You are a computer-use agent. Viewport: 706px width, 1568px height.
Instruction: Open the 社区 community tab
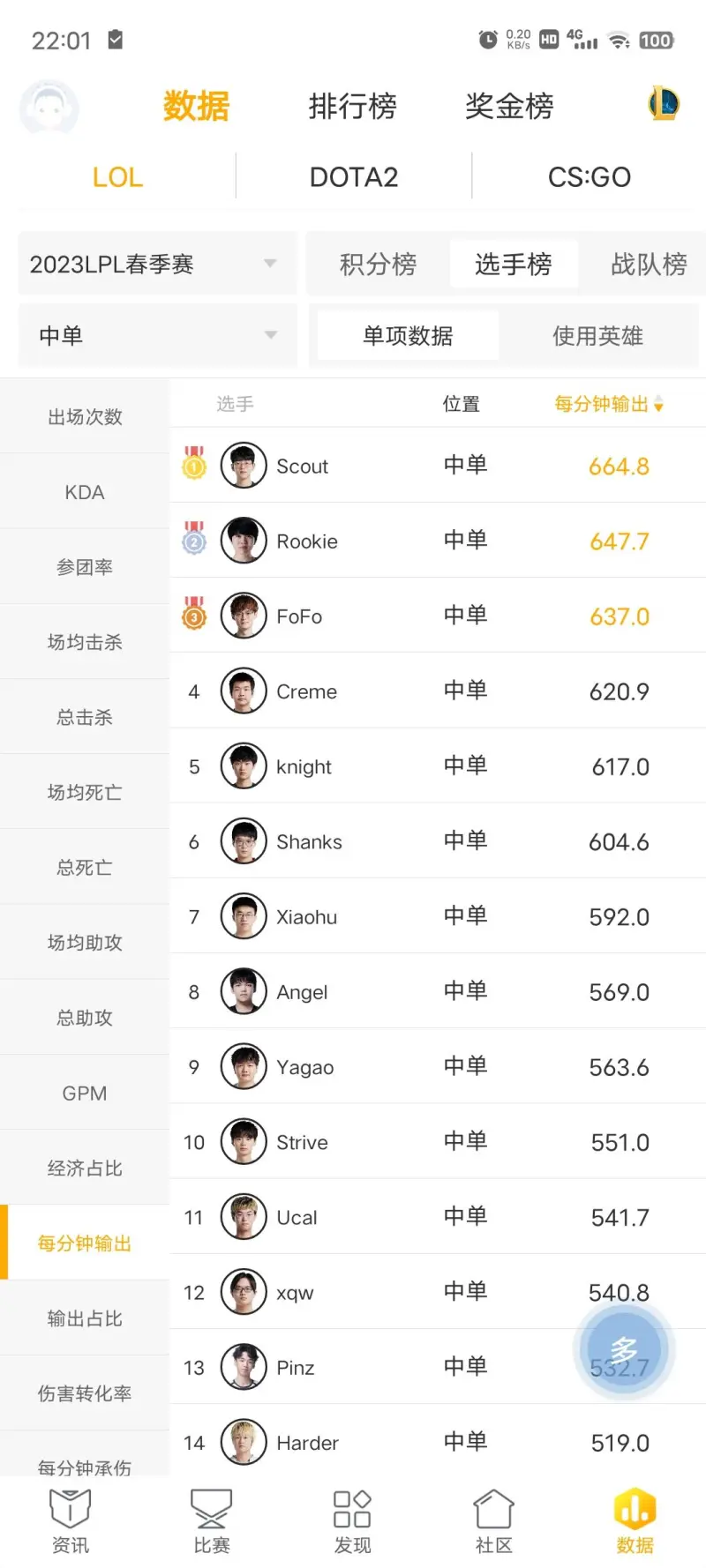coord(494,1520)
